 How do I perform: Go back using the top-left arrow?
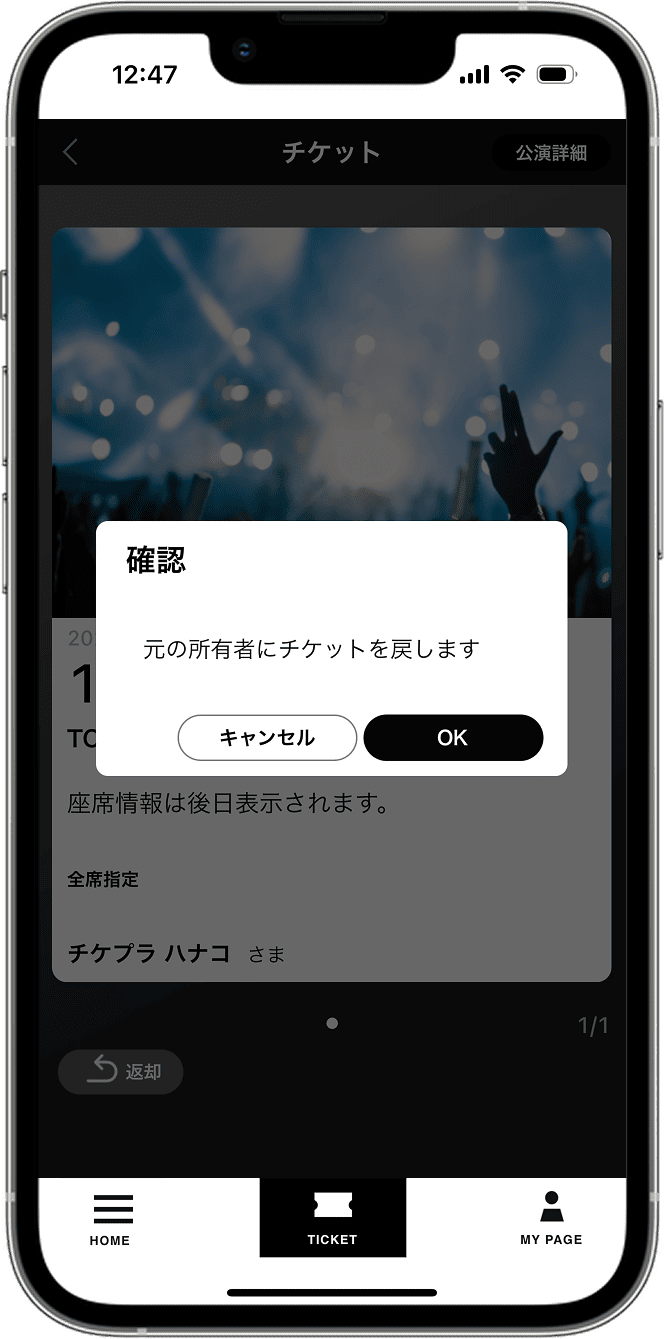(70, 152)
